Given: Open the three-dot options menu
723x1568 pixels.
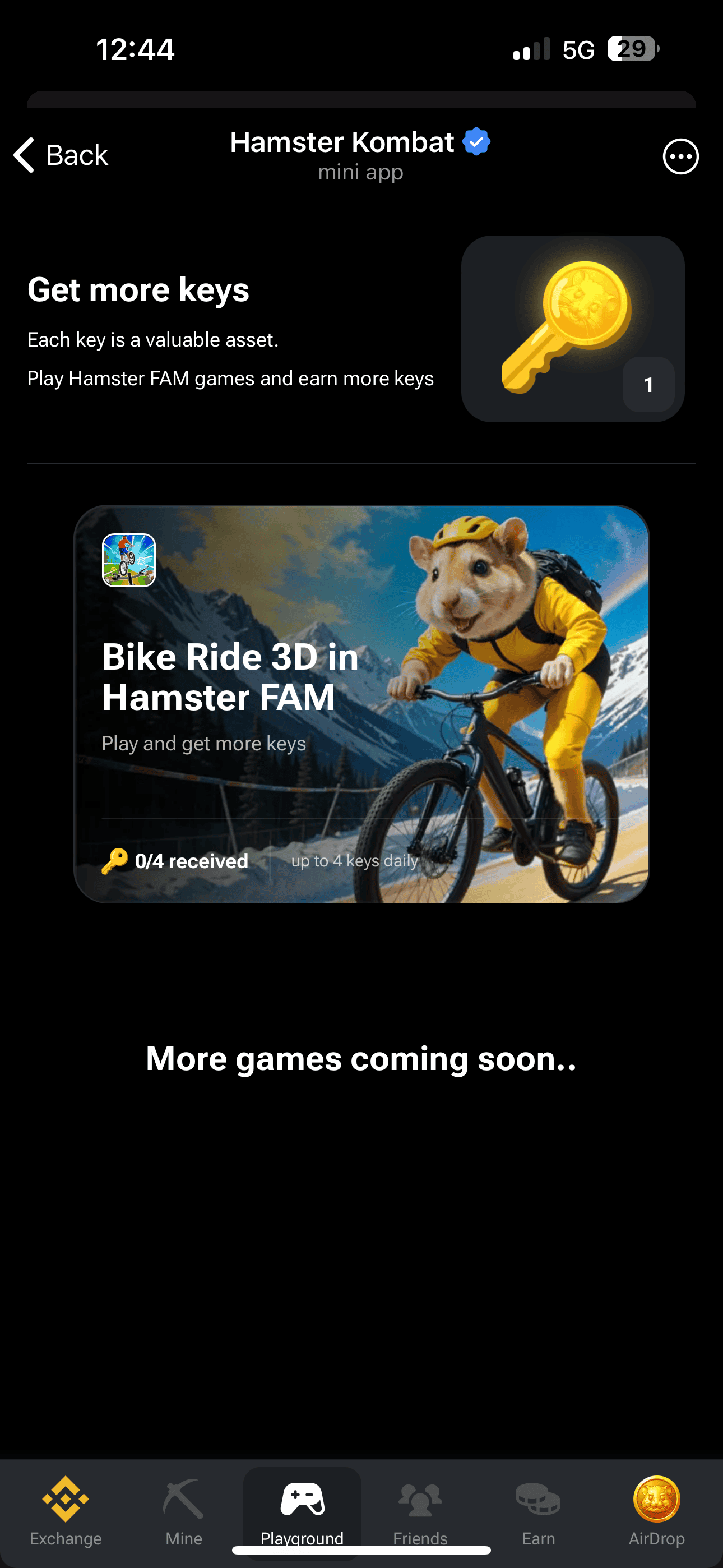Looking at the screenshot, I should click(x=680, y=156).
